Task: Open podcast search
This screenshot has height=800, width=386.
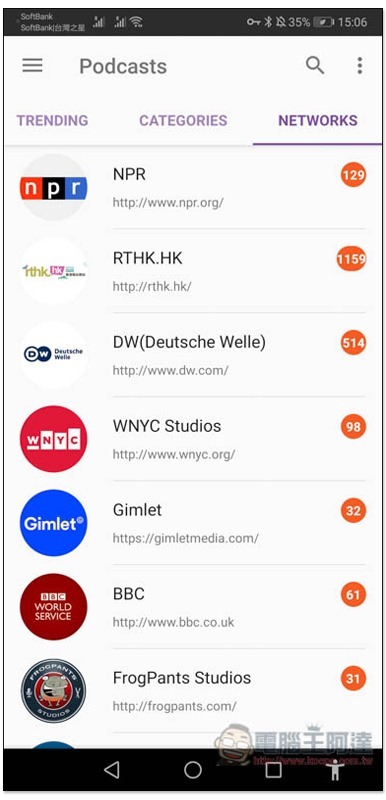Action: point(315,66)
